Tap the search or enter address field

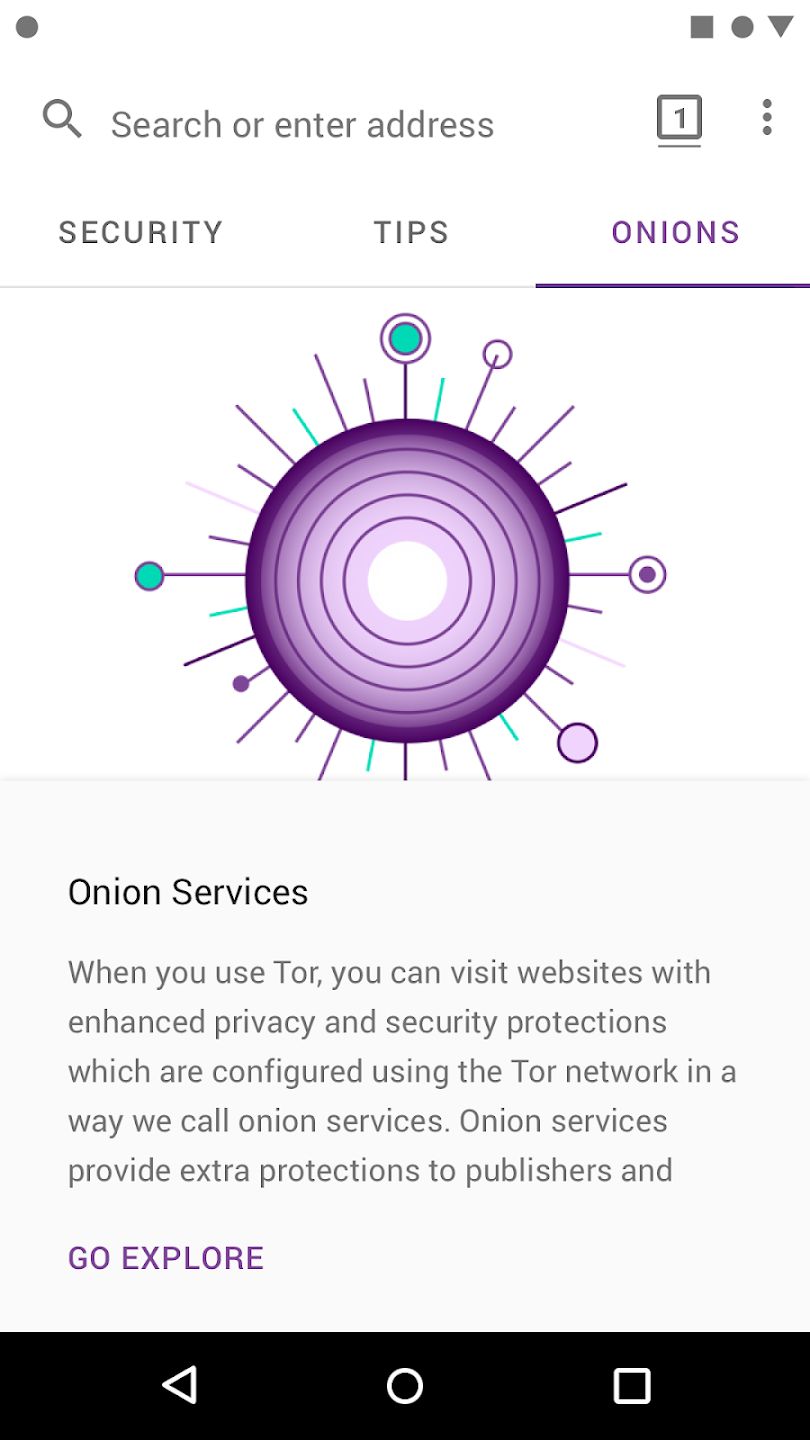point(302,125)
